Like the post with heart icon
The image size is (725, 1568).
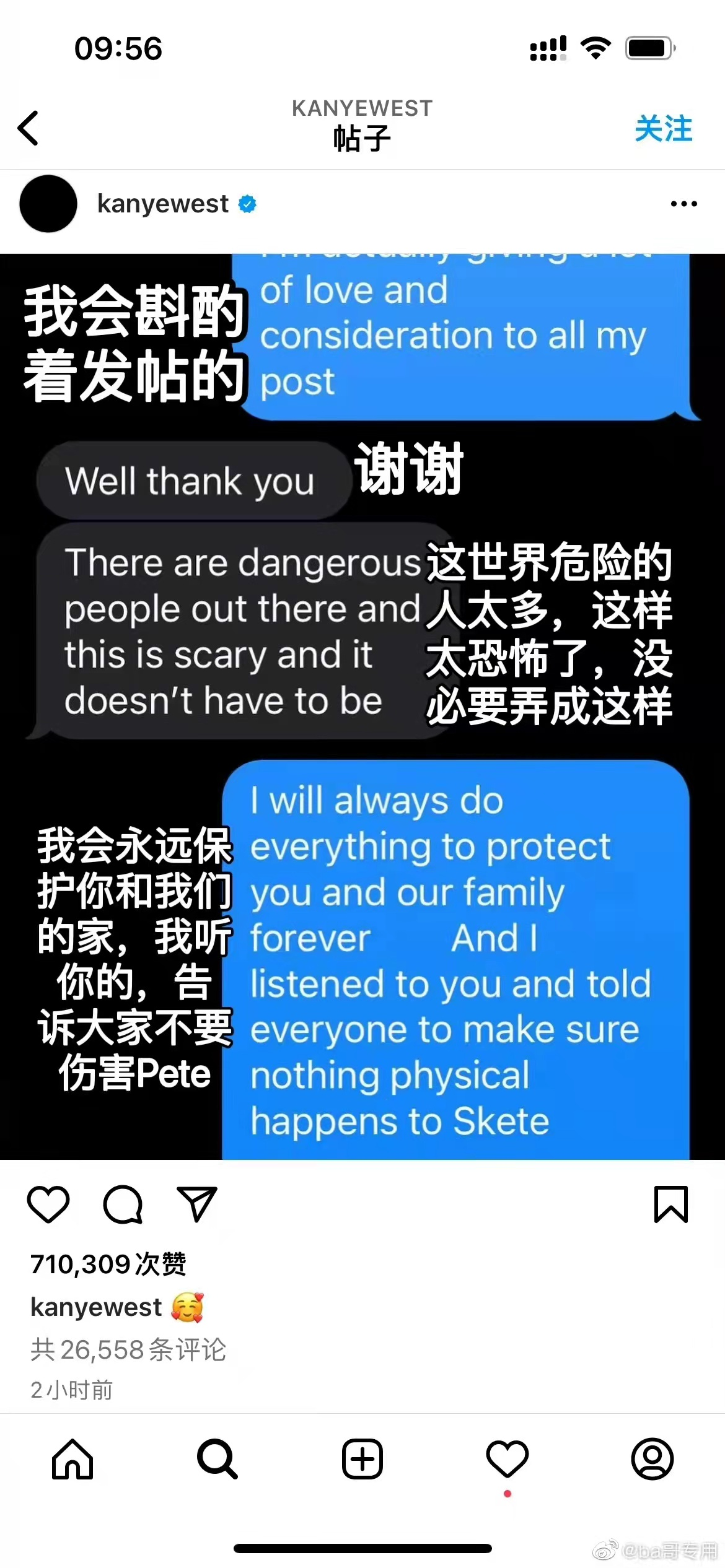48,1204
